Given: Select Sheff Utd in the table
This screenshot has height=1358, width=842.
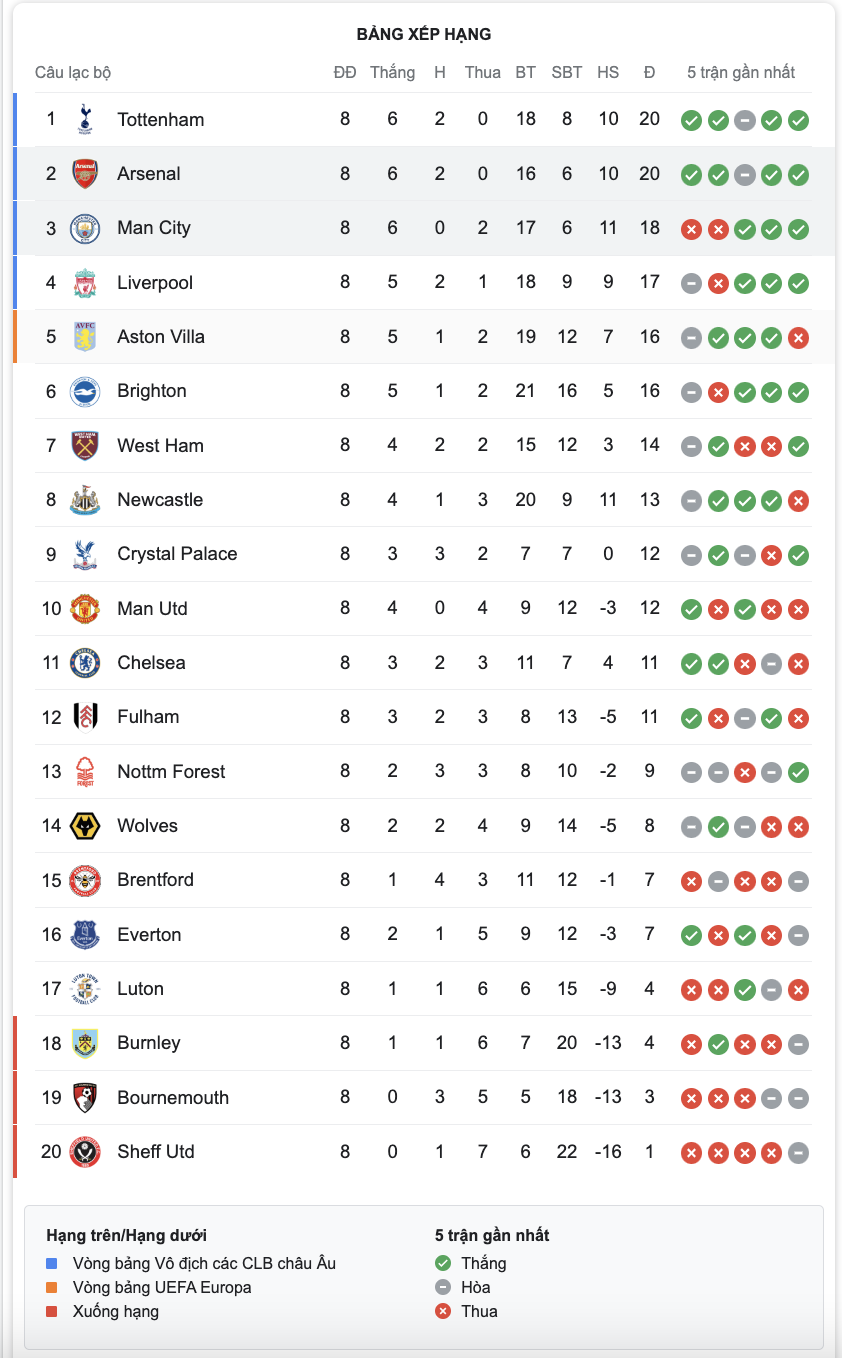Looking at the screenshot, I should tap(424, 1152).
